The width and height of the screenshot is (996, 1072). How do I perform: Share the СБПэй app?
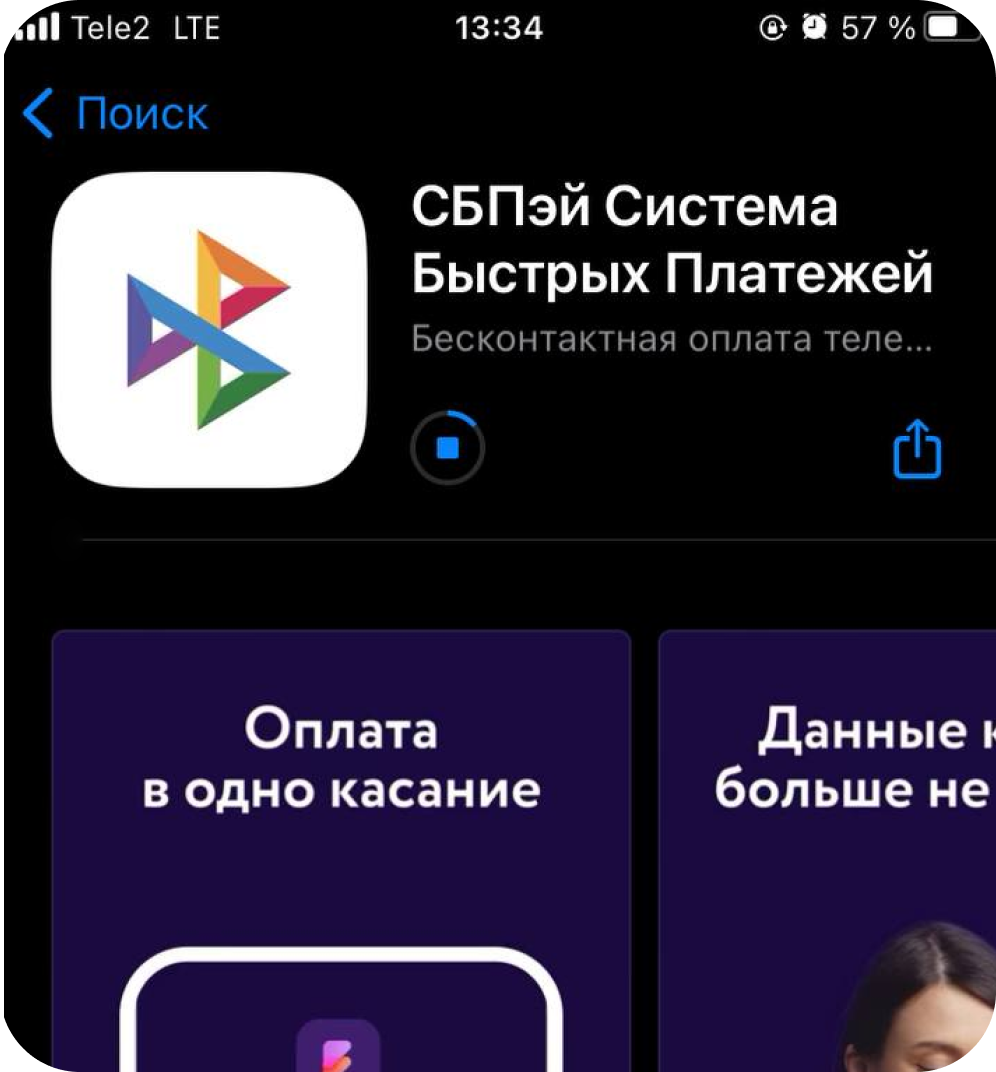[x=916, y=450]
